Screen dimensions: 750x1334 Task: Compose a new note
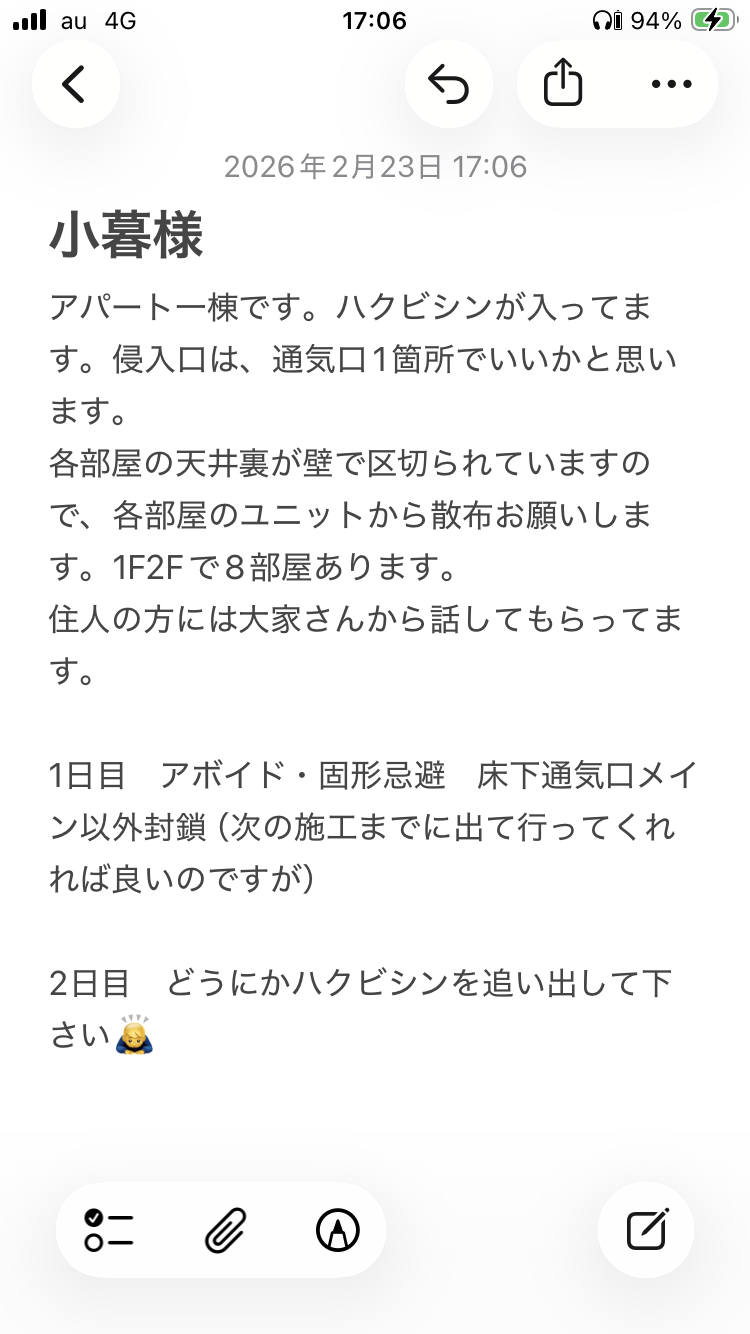point(647,1230)
